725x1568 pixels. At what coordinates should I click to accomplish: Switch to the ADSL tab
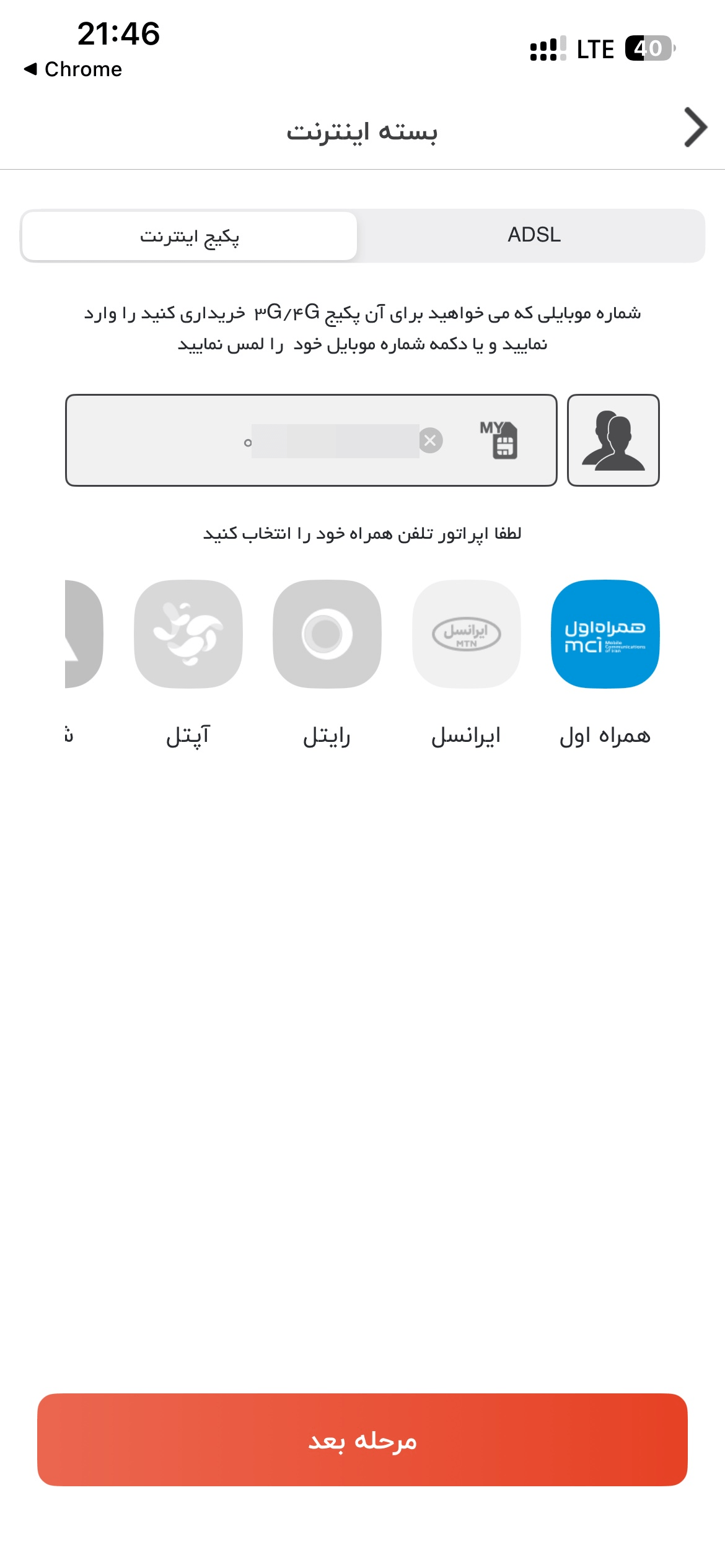point(534,235)
